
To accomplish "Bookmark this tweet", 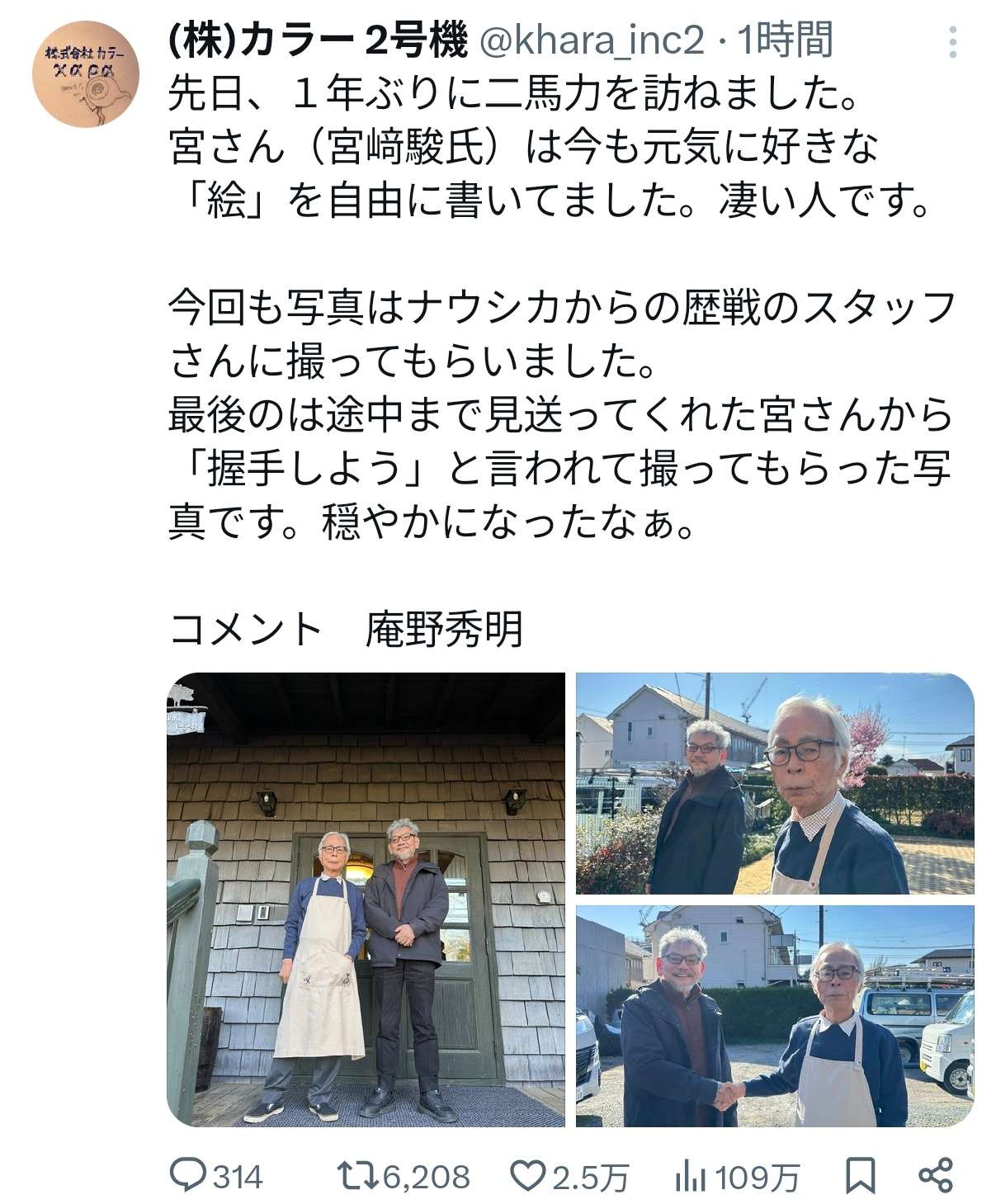I will pos(860,1175).
